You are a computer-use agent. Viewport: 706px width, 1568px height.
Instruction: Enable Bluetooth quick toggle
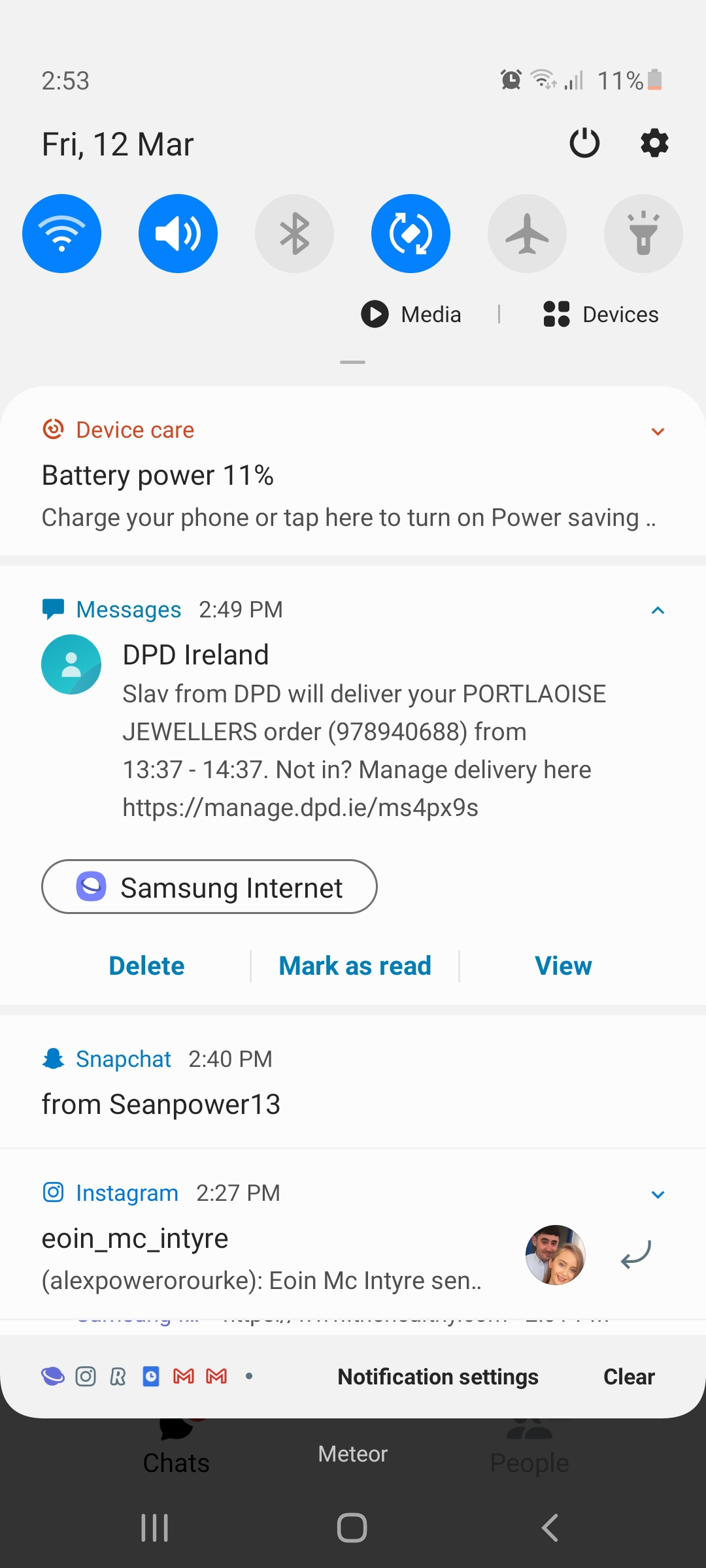294,233
